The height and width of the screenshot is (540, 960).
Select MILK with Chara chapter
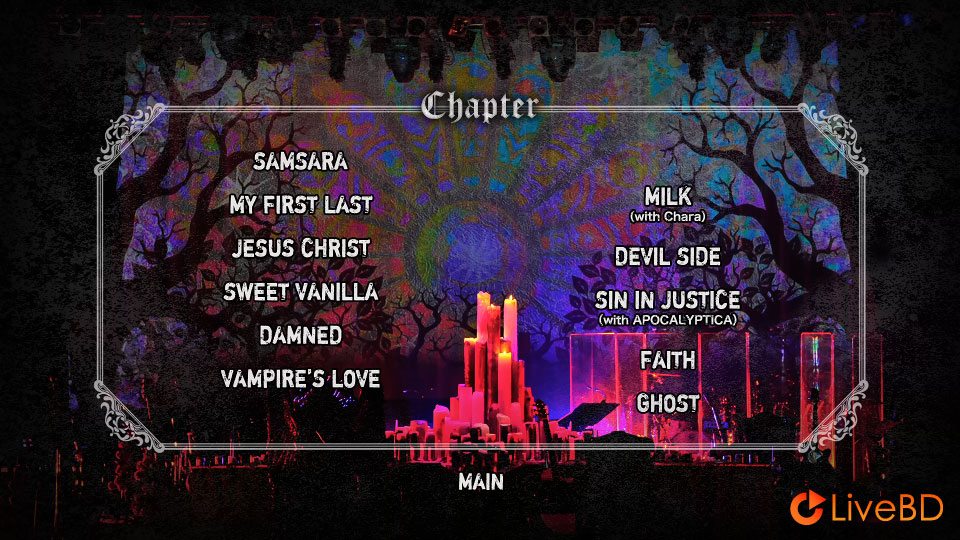[x=667, y=199]
